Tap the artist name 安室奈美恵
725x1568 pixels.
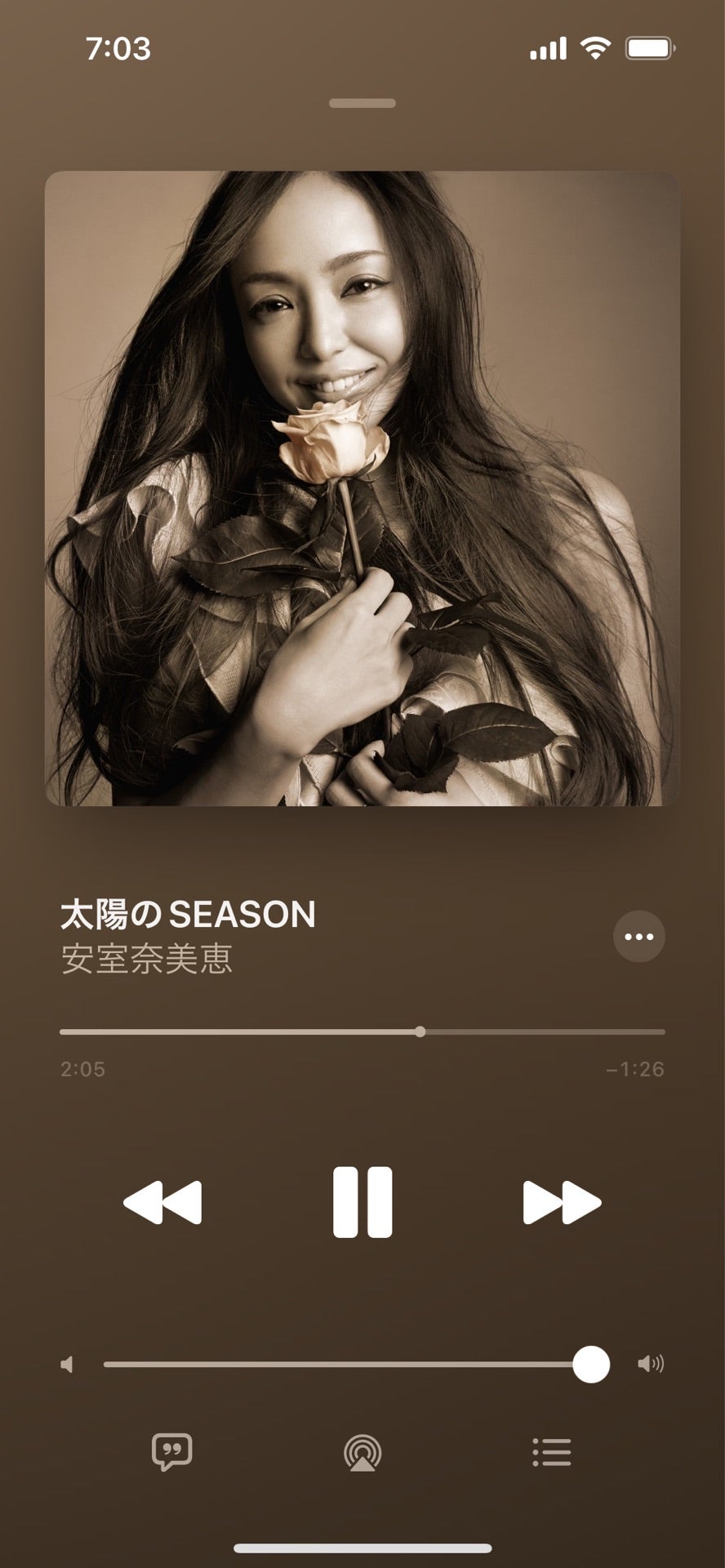[x=145, y=960]
